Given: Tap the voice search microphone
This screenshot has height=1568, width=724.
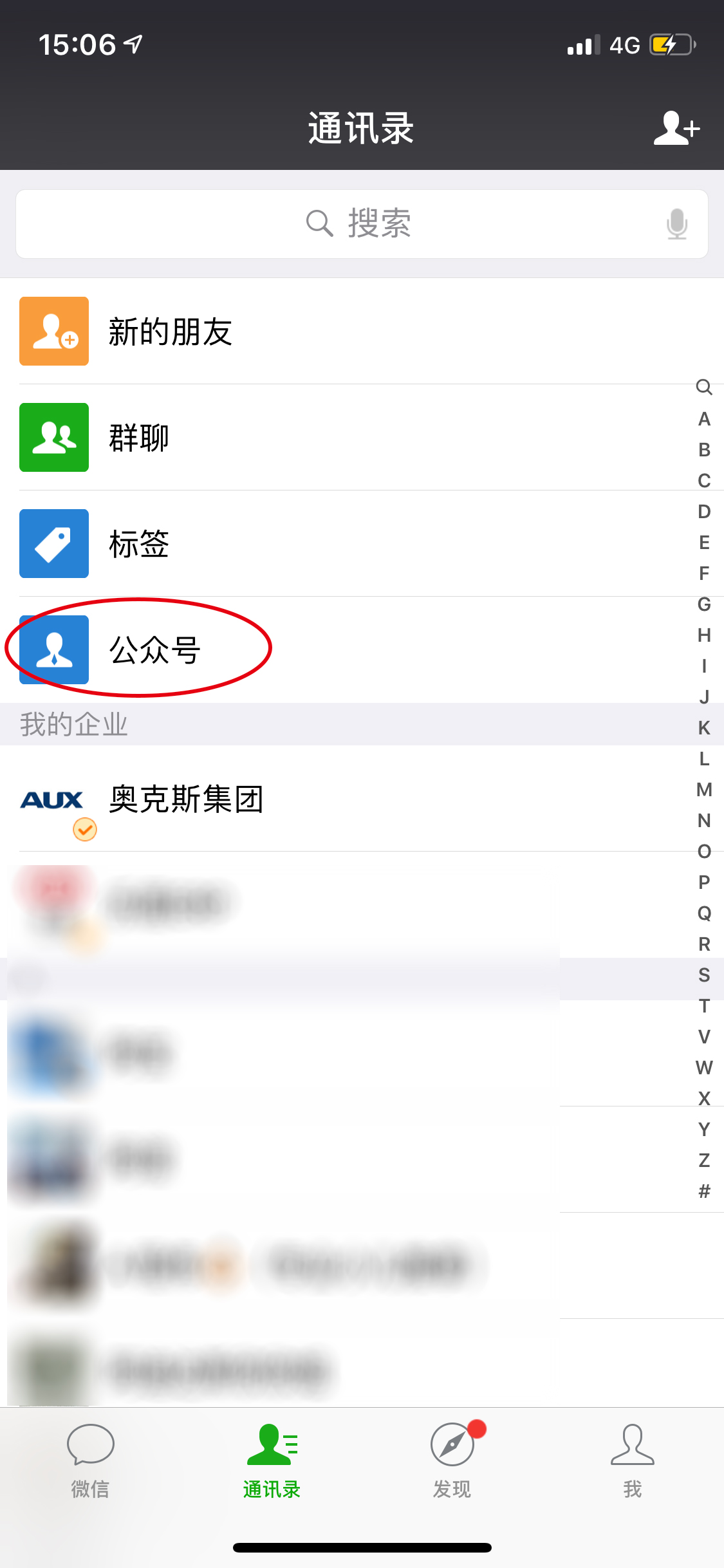Looking at the screenshot, I should tap(676, 224).
